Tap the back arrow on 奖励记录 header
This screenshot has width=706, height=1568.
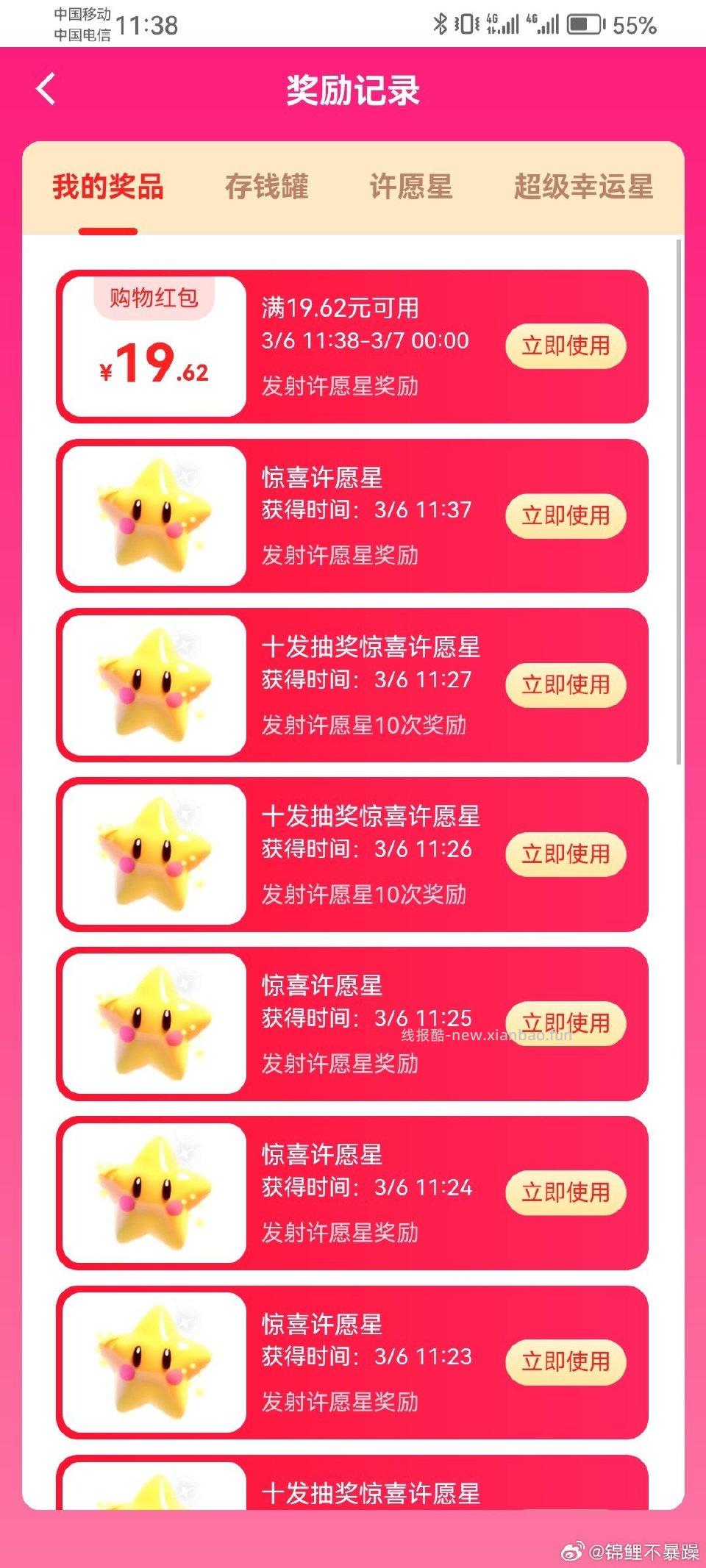(46, 90)
